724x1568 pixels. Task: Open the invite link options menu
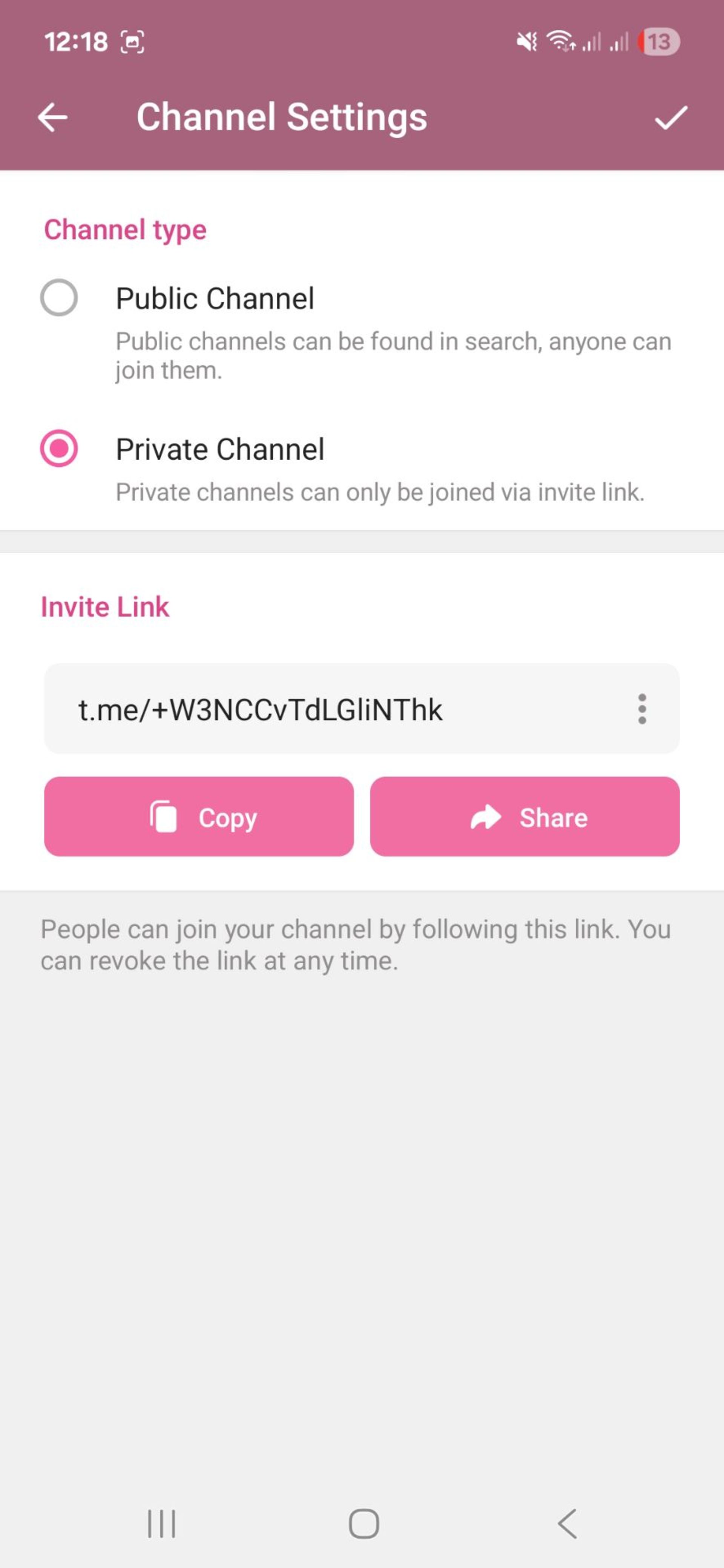(x=642, y=708)
